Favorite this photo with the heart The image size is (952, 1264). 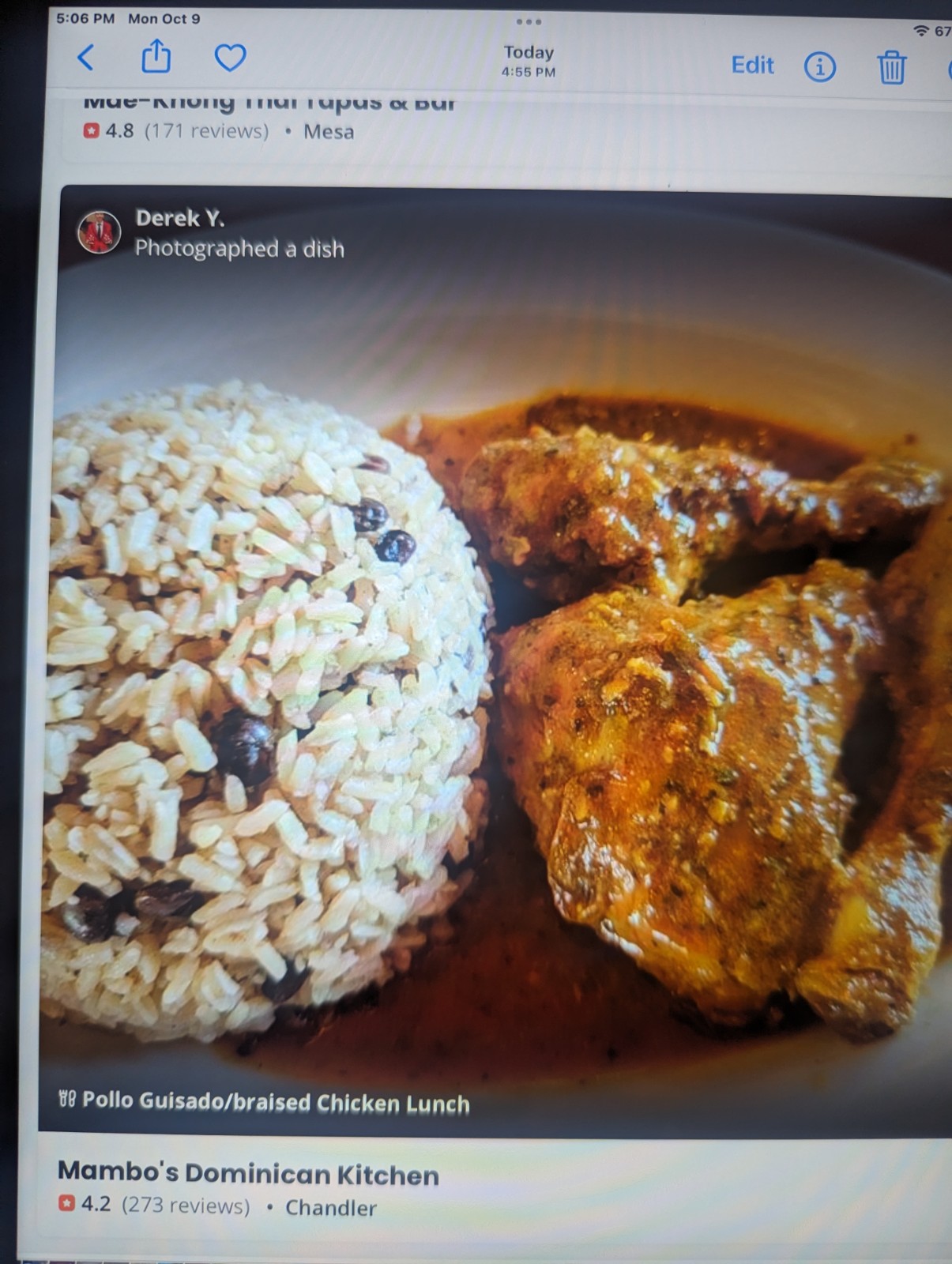(230, 58)
